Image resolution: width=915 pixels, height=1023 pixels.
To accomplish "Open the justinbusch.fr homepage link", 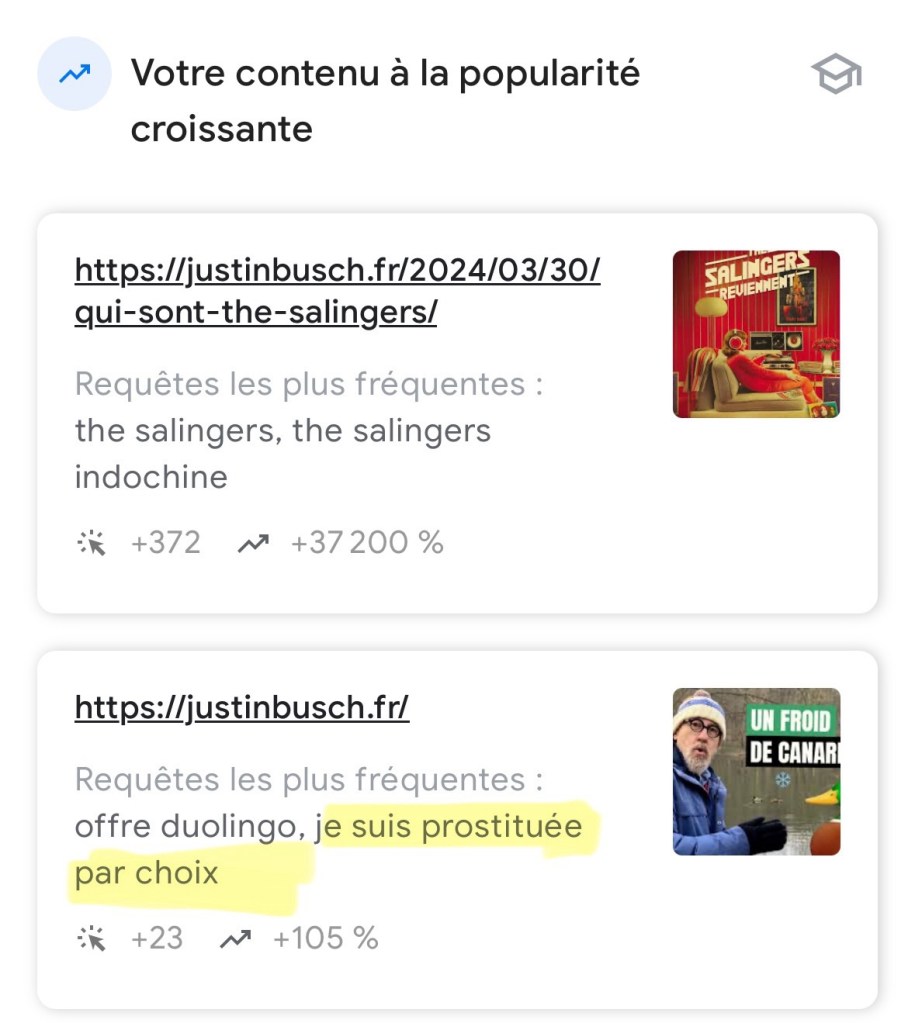I will 240,707.
